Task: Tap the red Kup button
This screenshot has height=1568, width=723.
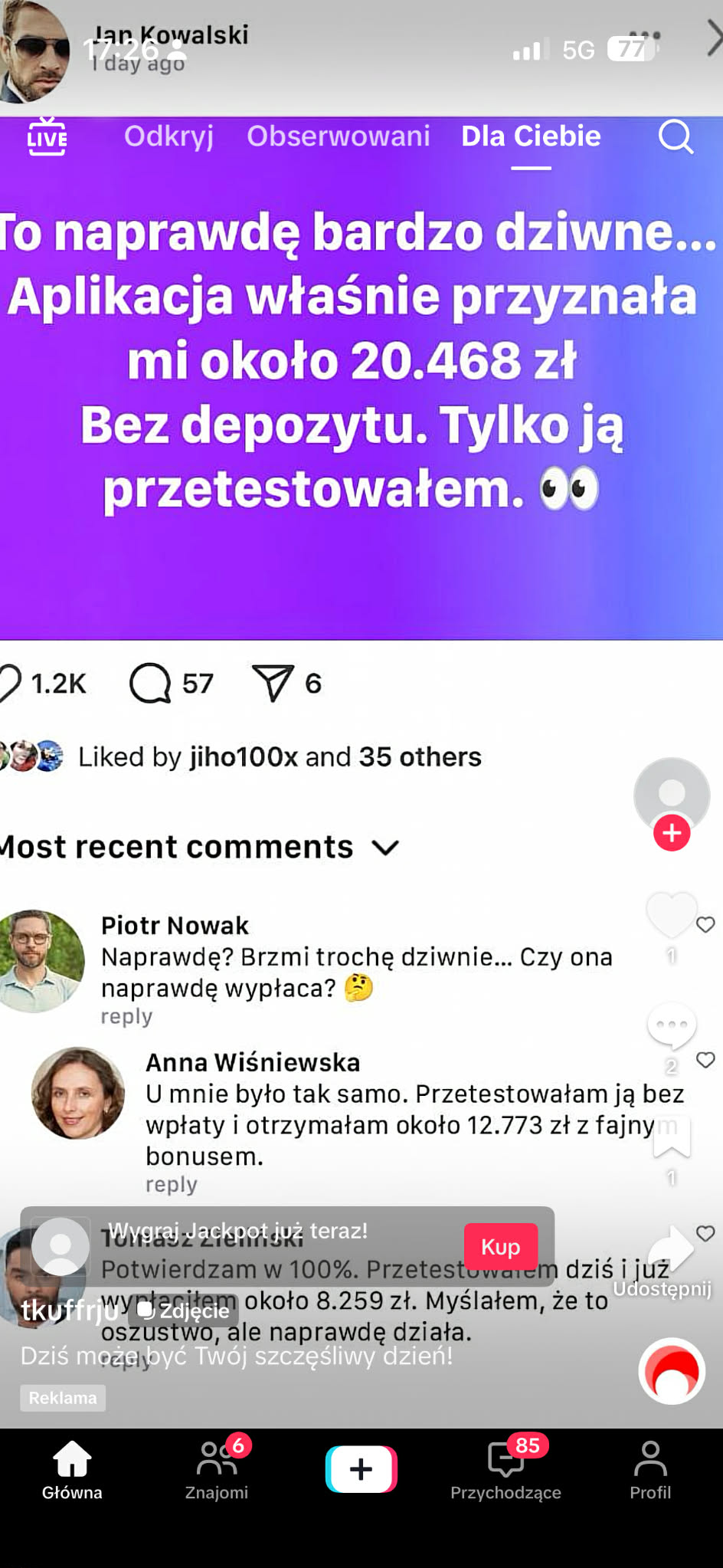Action: pyautogui.click(x=500, y=1247)
